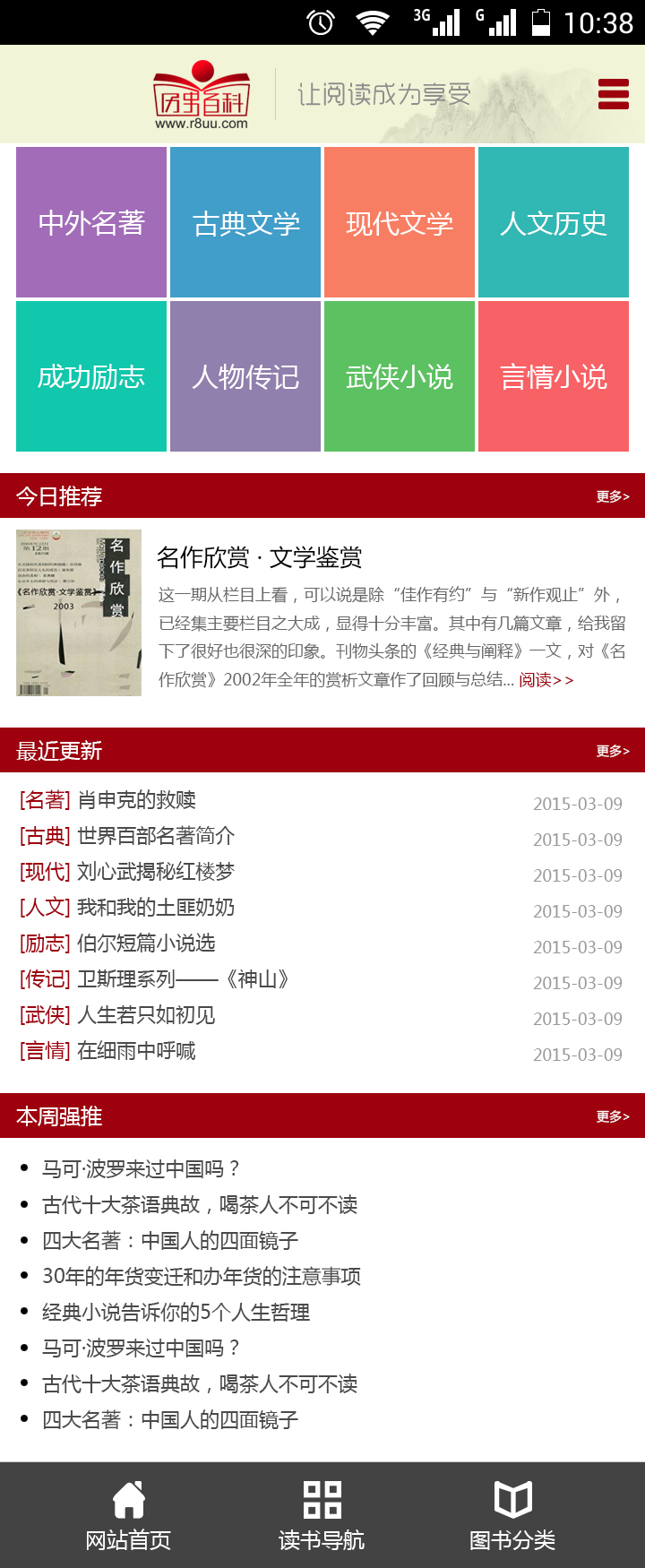Open 肖申克的救赎 in recent updates

click(x=136, y=800)
